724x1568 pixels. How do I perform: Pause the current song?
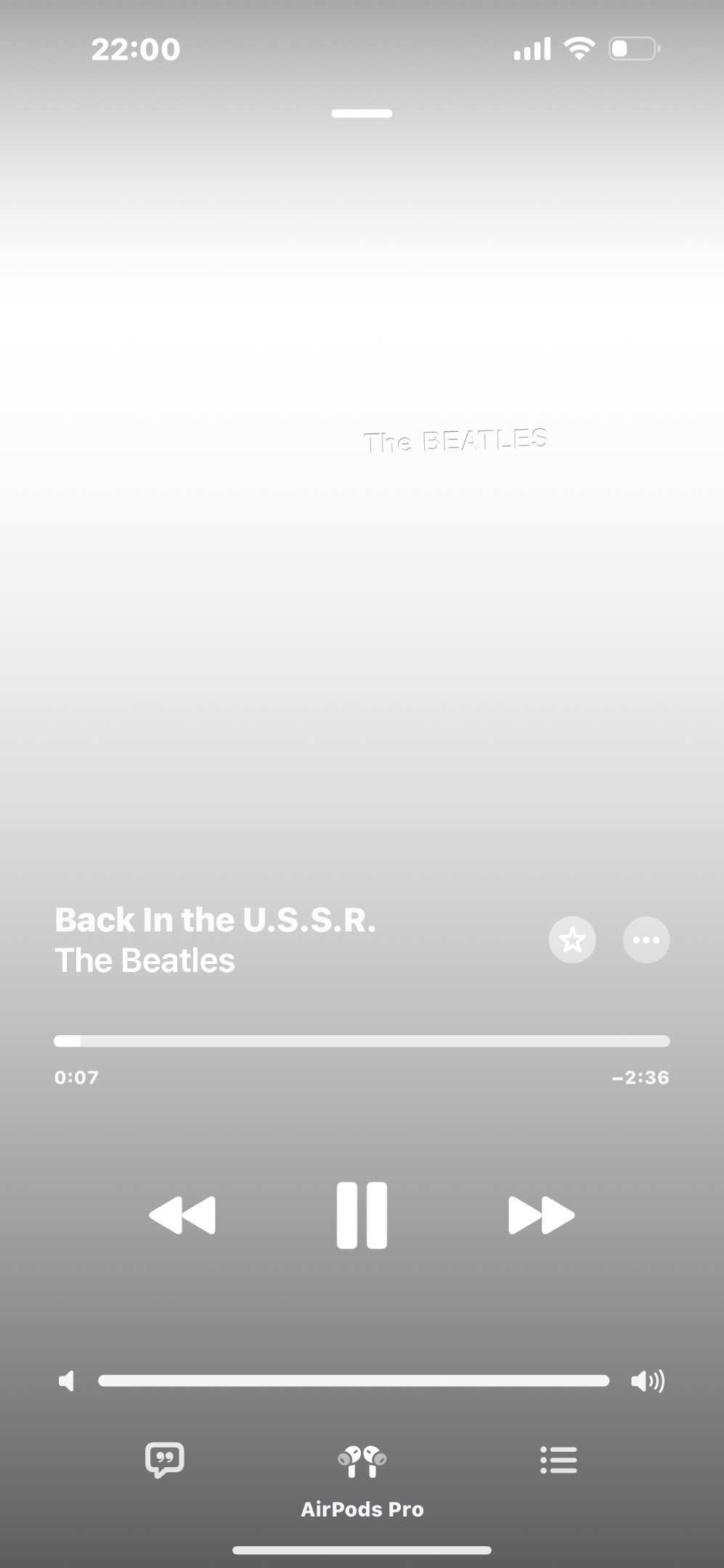click(362, 1215)
